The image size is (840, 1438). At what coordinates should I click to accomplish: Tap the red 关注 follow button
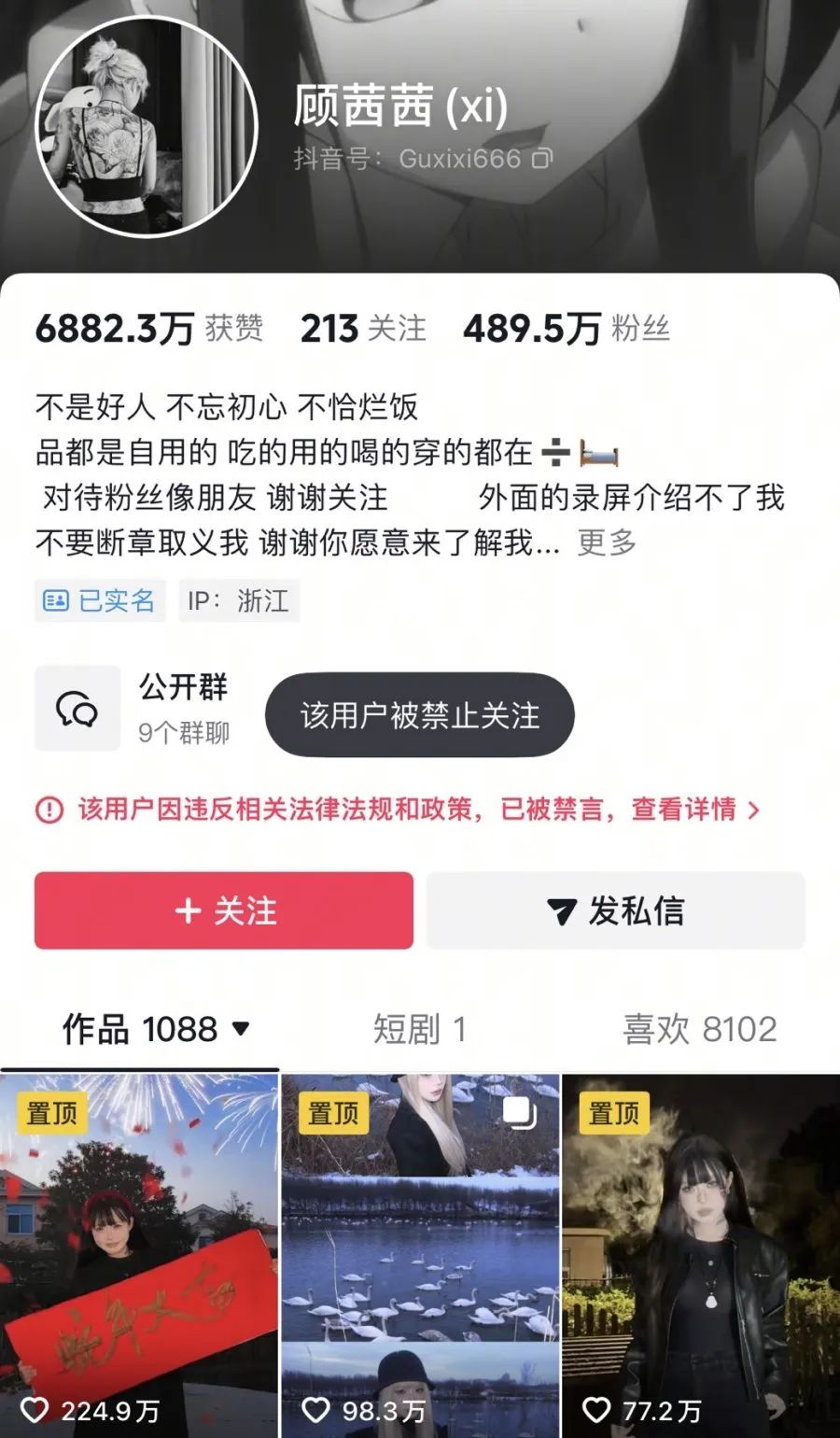click(x=224, y=910)
